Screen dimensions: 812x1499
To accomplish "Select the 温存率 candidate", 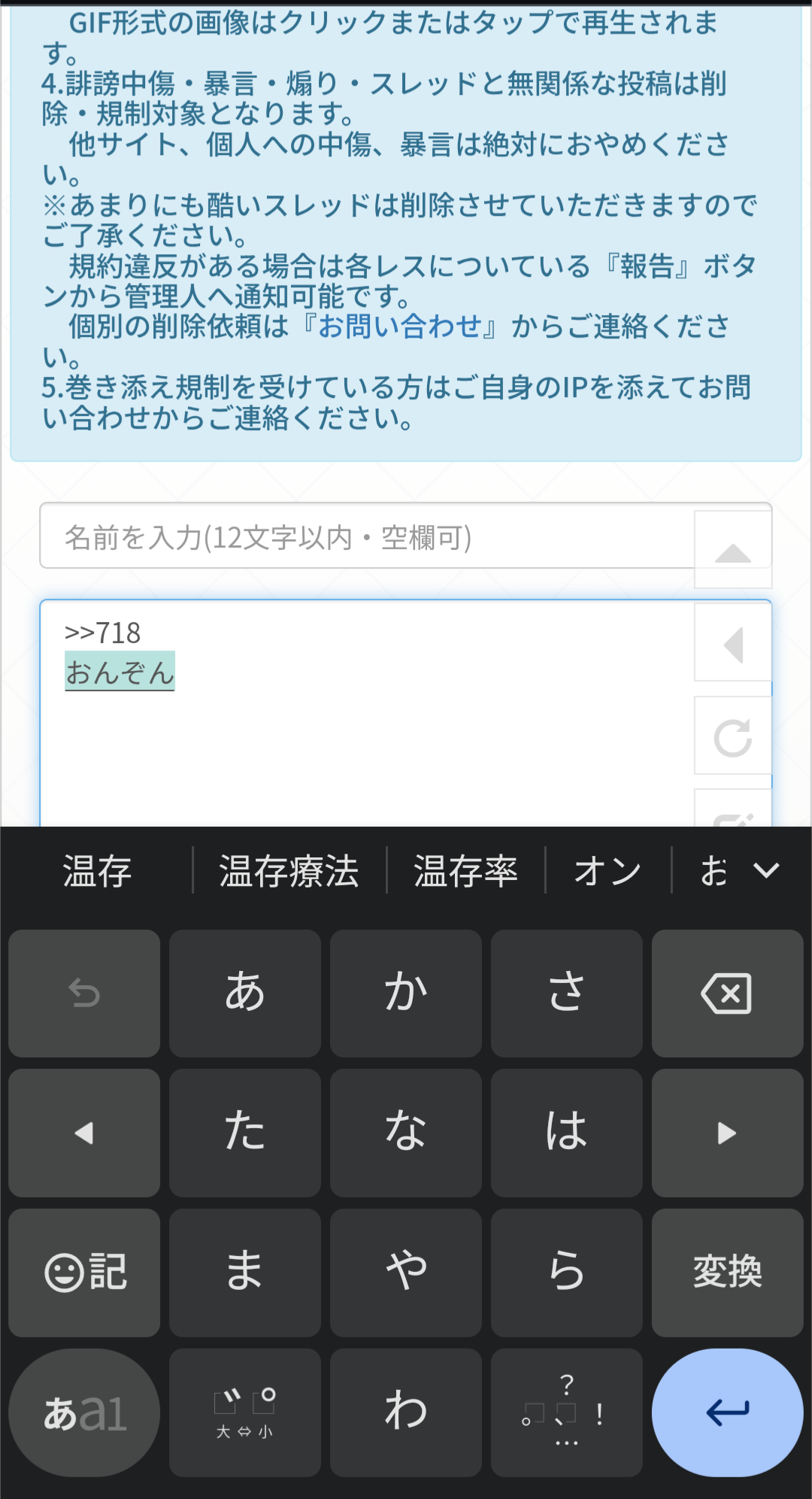I will tap(465, 871).
